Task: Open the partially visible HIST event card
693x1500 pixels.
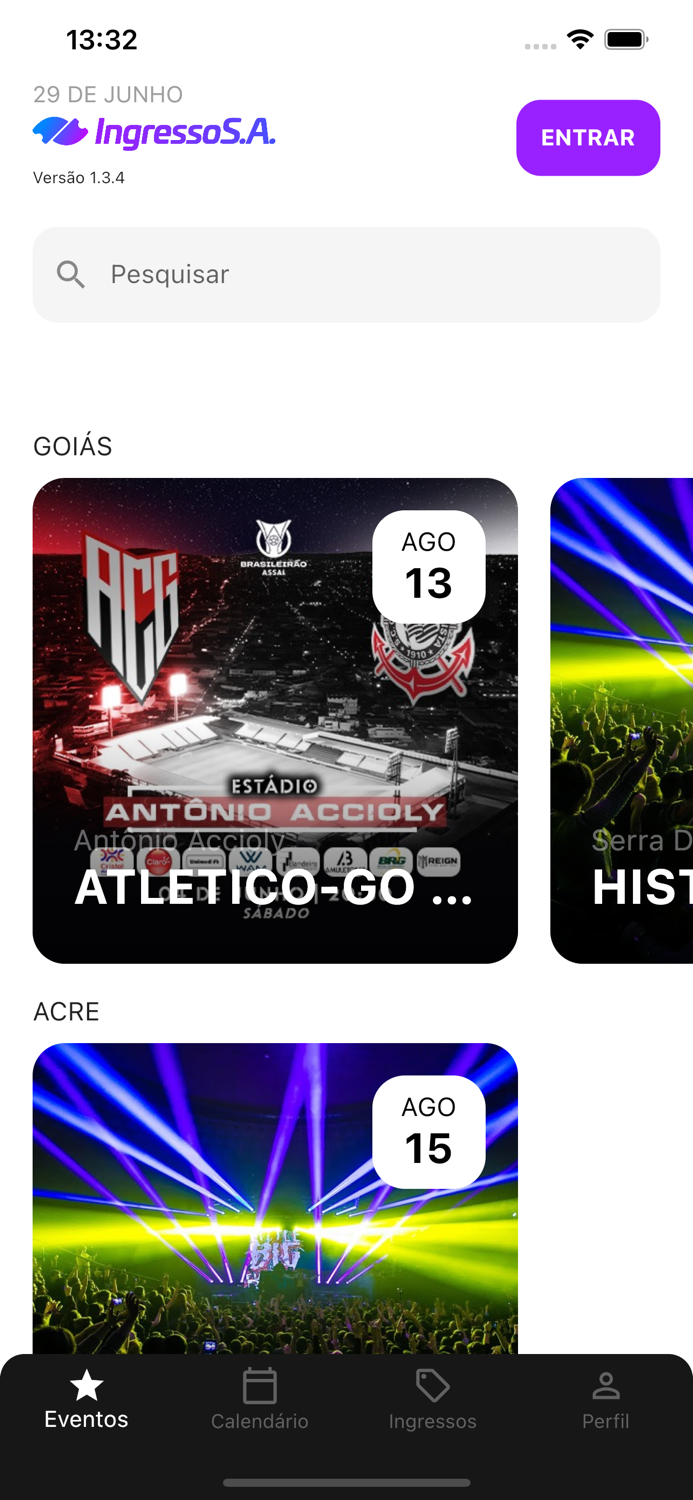Action: (x=621, y=720)
